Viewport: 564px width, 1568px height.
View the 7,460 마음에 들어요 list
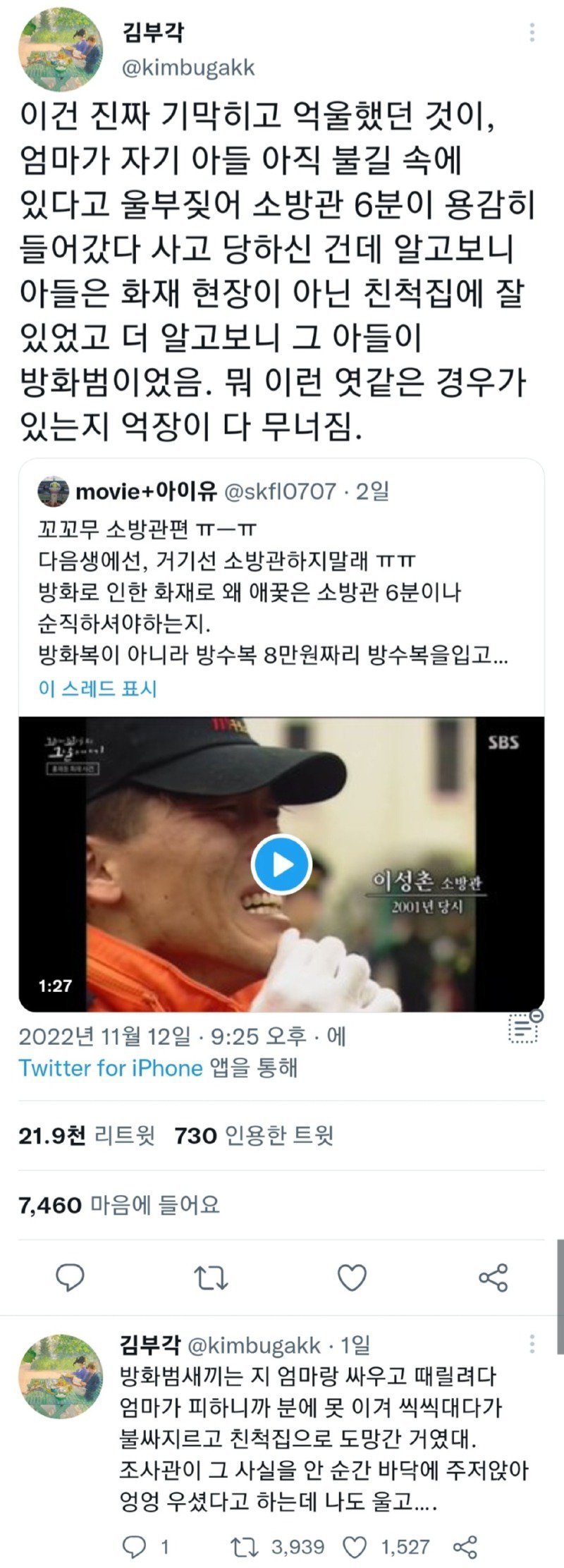118,1205
